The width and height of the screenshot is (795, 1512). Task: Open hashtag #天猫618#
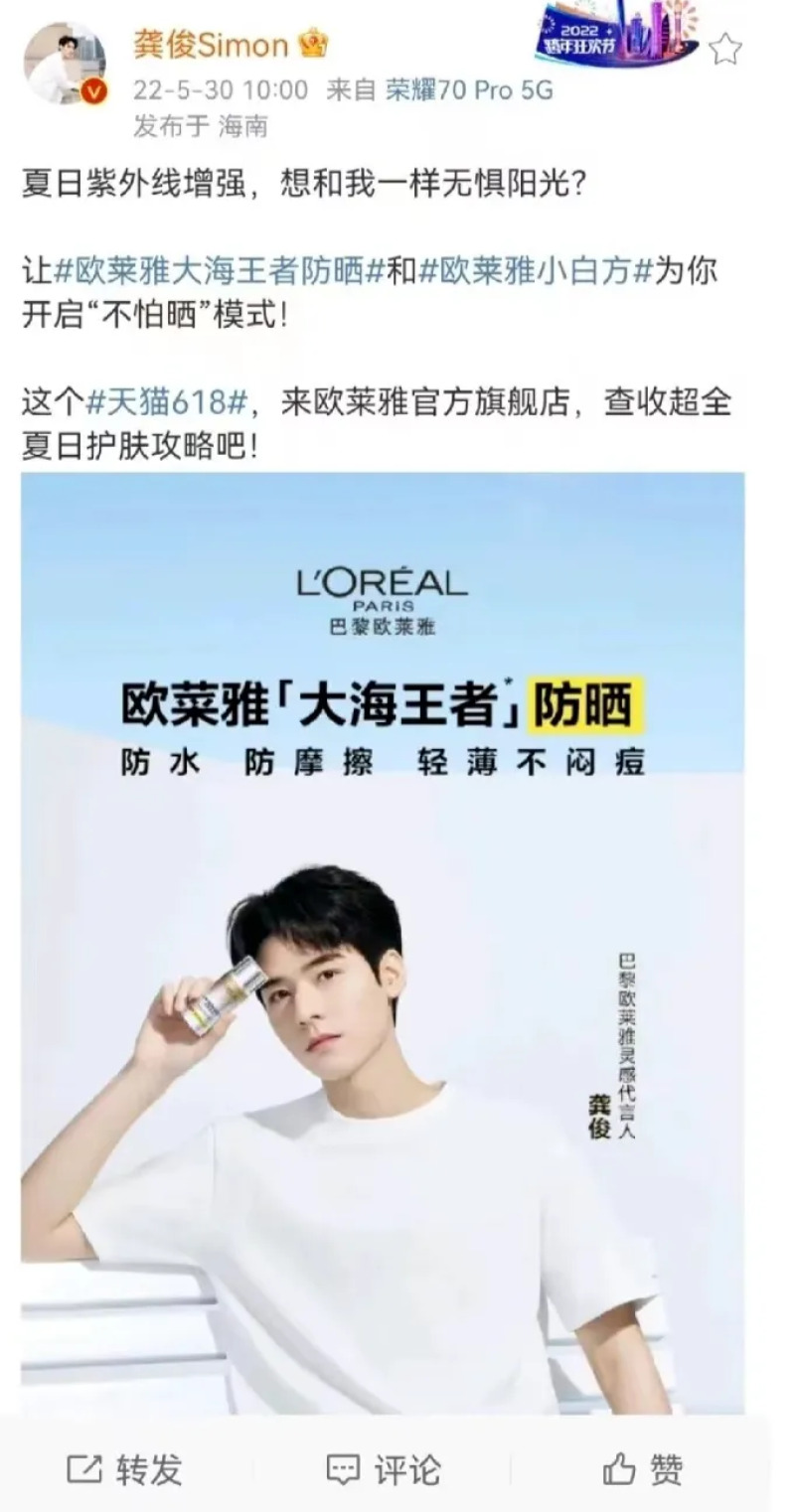pyautogui.click(x=166, y=404)
